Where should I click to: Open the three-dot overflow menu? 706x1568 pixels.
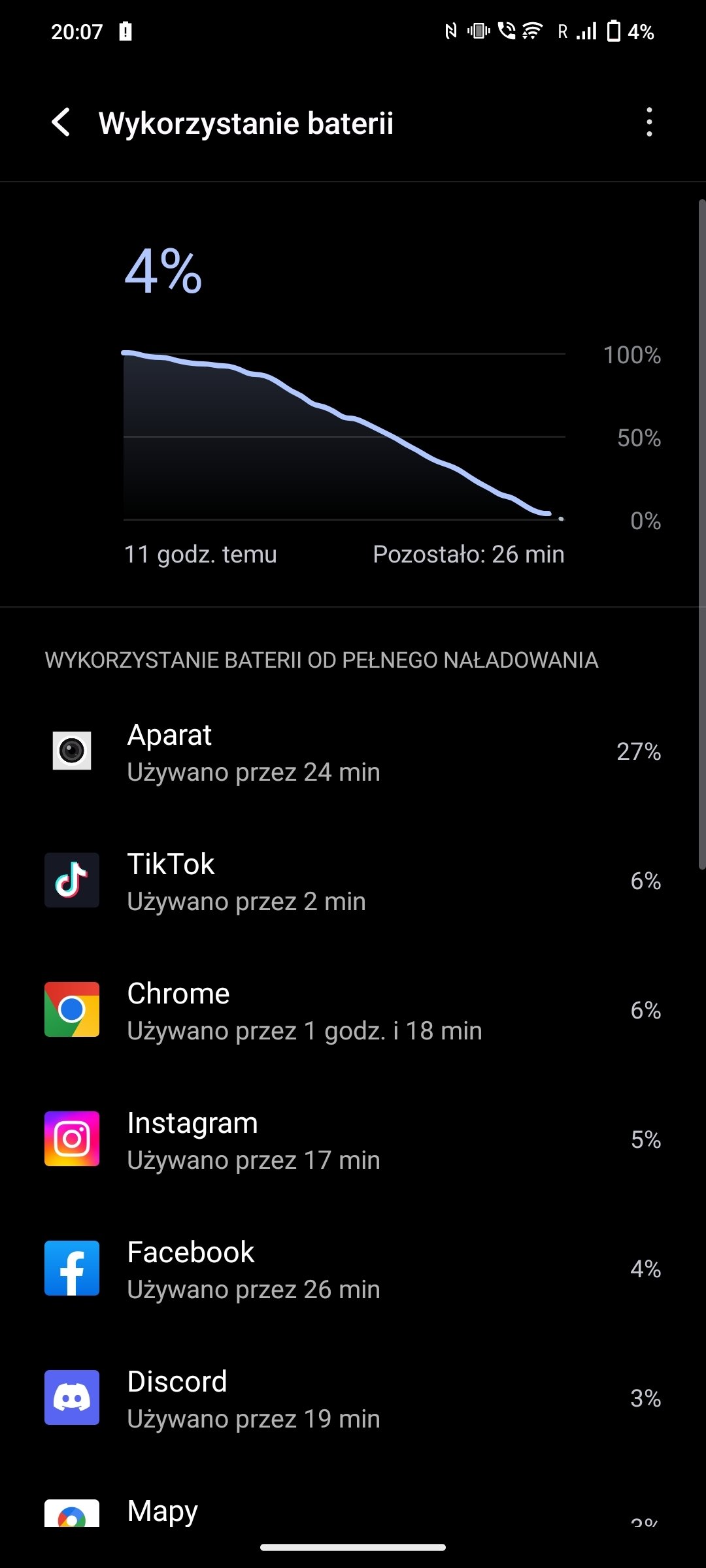[x=648, y=122]
